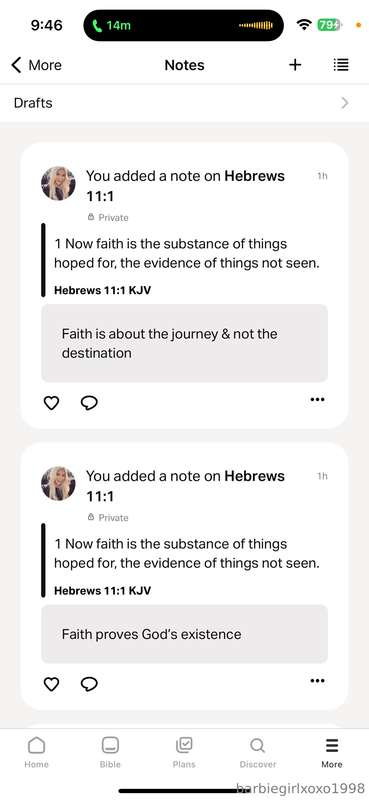Screen dimensions: 369x800
Task: Switch to the Plans tab
Action: click(184, 753)
